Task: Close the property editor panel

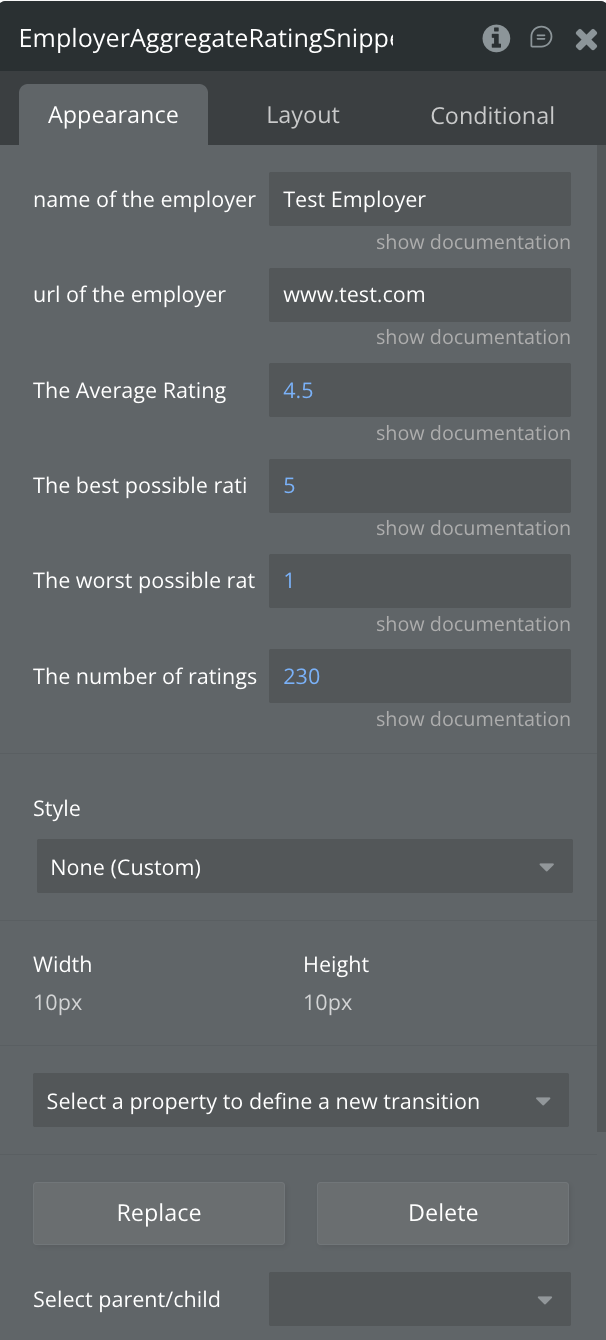Action: coord(586,39)
